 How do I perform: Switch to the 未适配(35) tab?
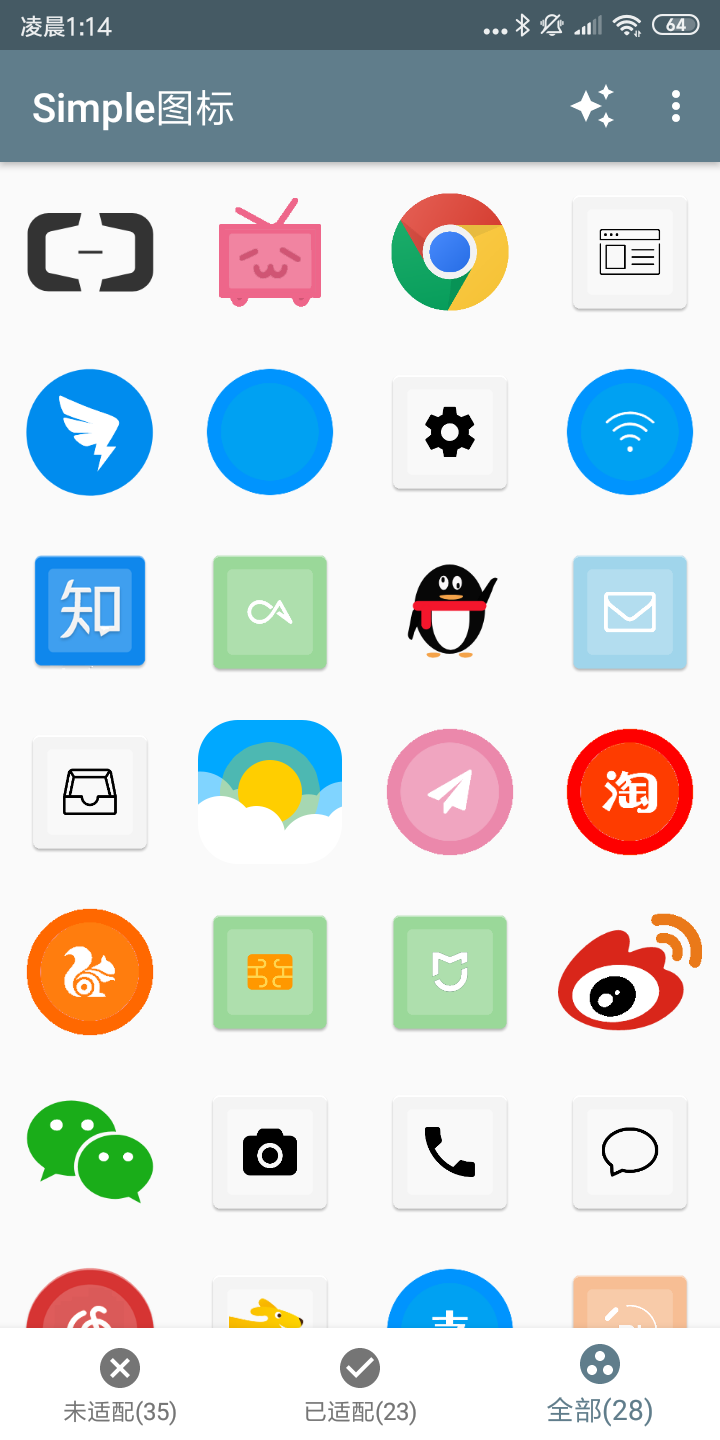coord(120,1385)
